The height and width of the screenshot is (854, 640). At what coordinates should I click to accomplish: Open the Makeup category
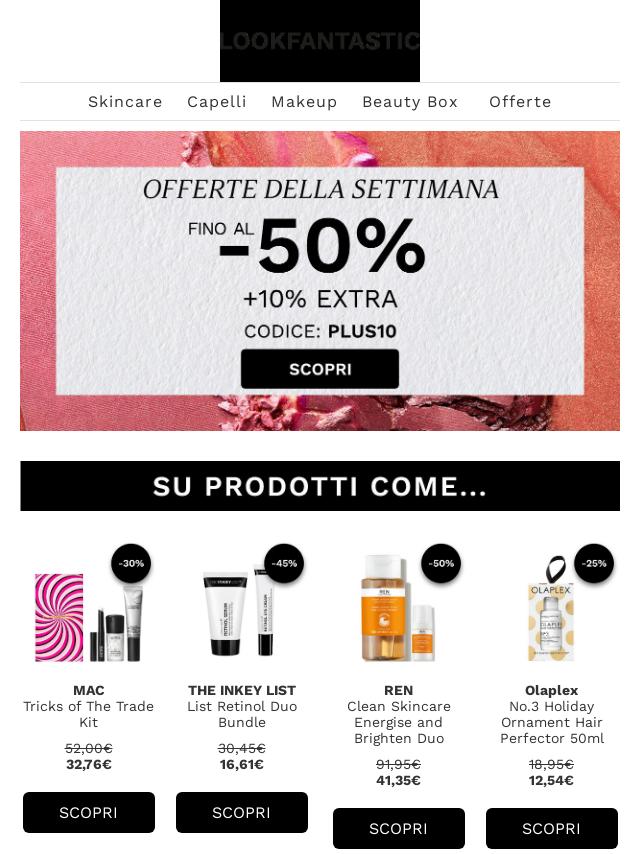tap(304, 102)
